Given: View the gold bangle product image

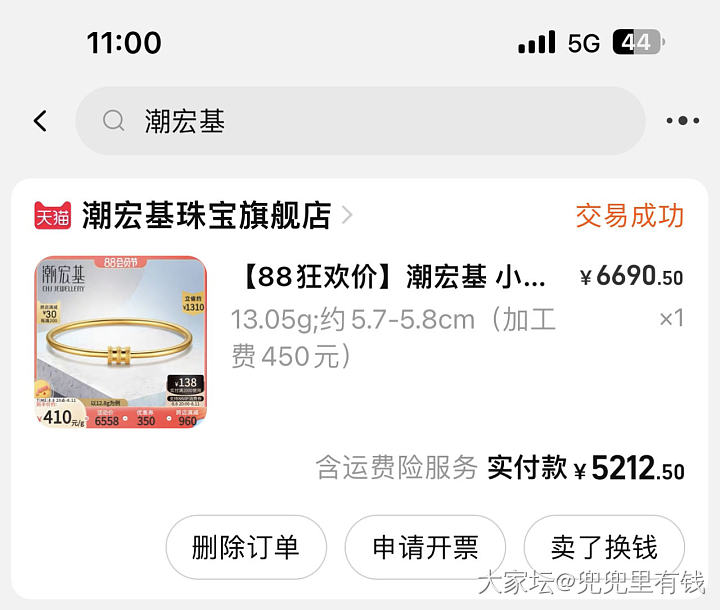Looking at the screenshot, I should point(121,343).
